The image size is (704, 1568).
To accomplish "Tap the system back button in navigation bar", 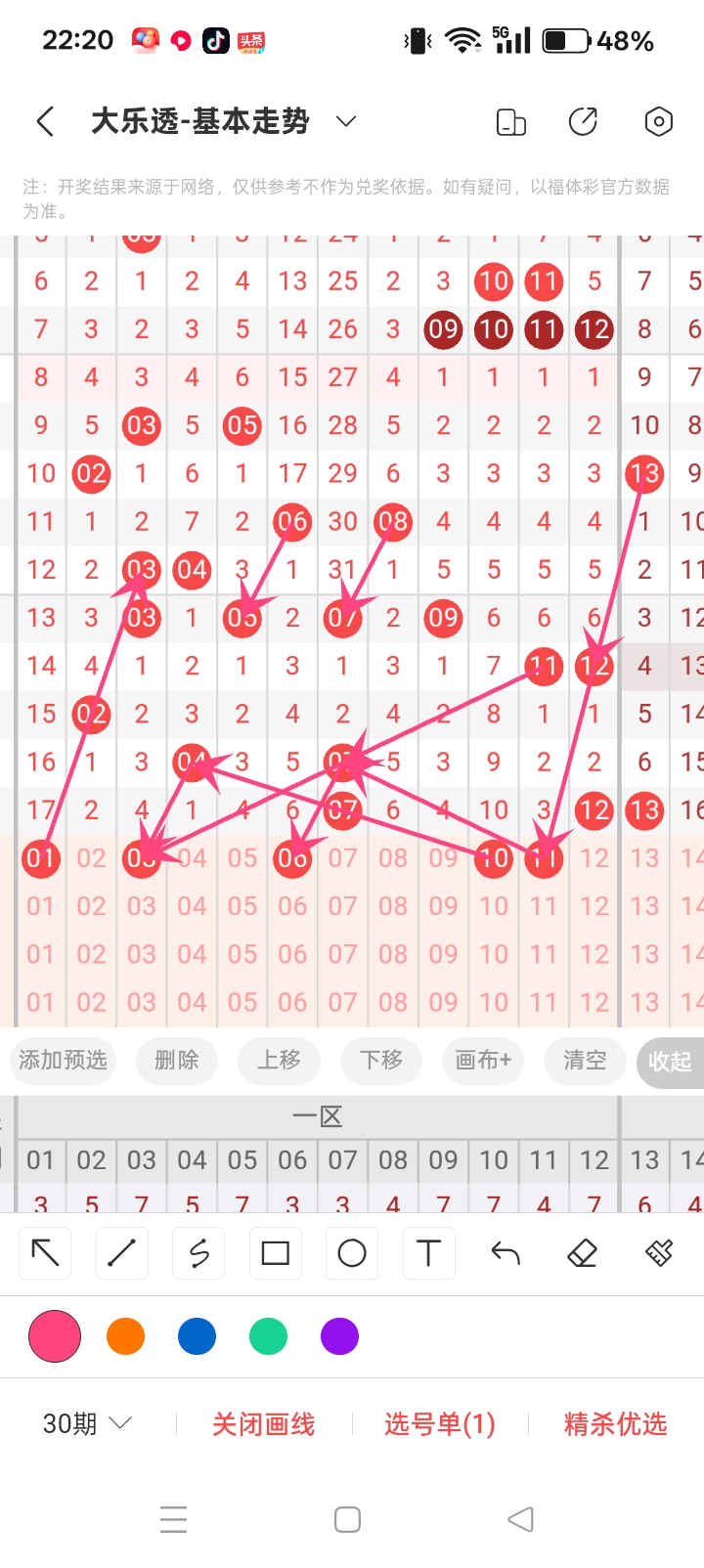I will tap(520, 1519).
